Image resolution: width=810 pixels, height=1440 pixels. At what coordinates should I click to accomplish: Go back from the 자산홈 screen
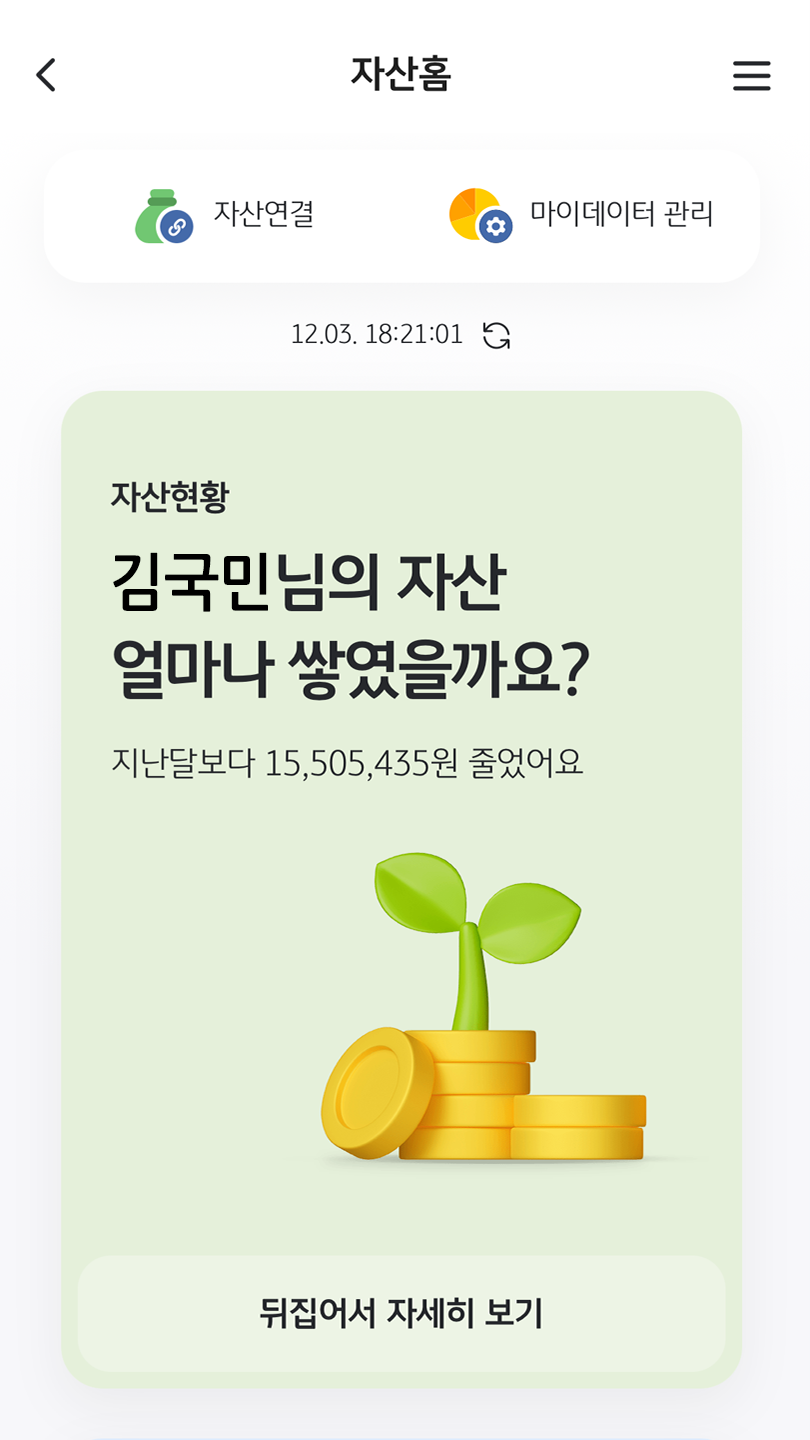tap(46, 76)
